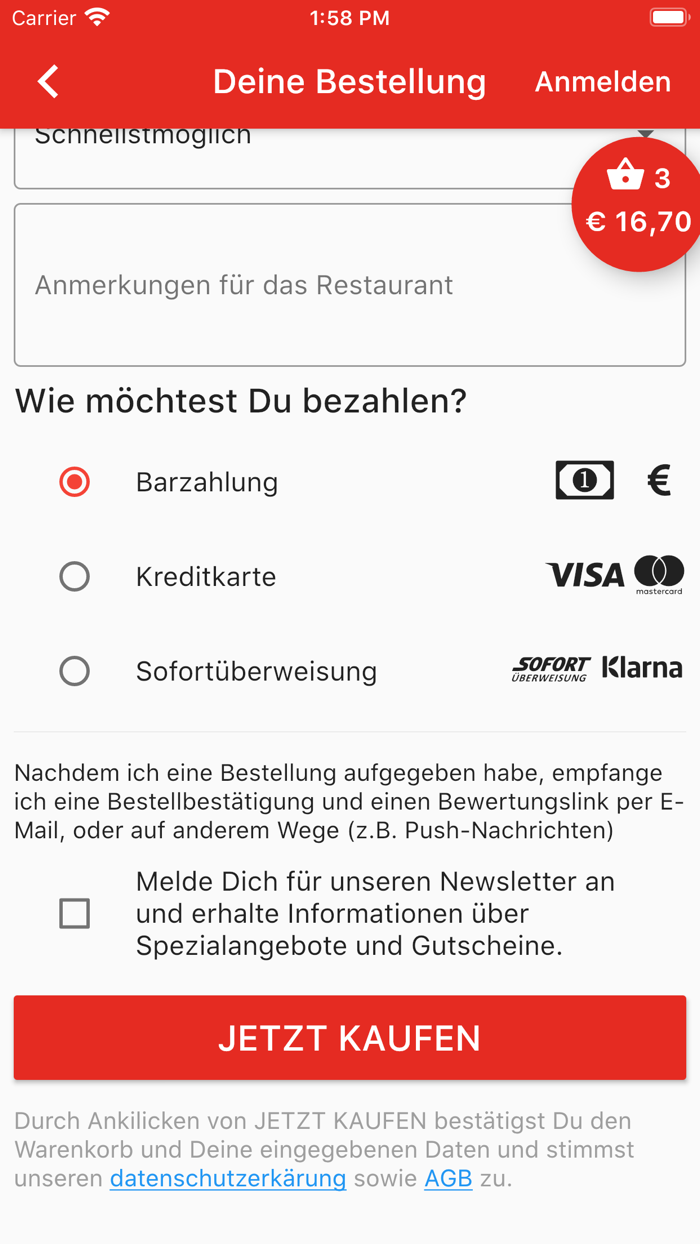
Task: Choose Kreditkarte payment option
Action: tap(75, 577)
